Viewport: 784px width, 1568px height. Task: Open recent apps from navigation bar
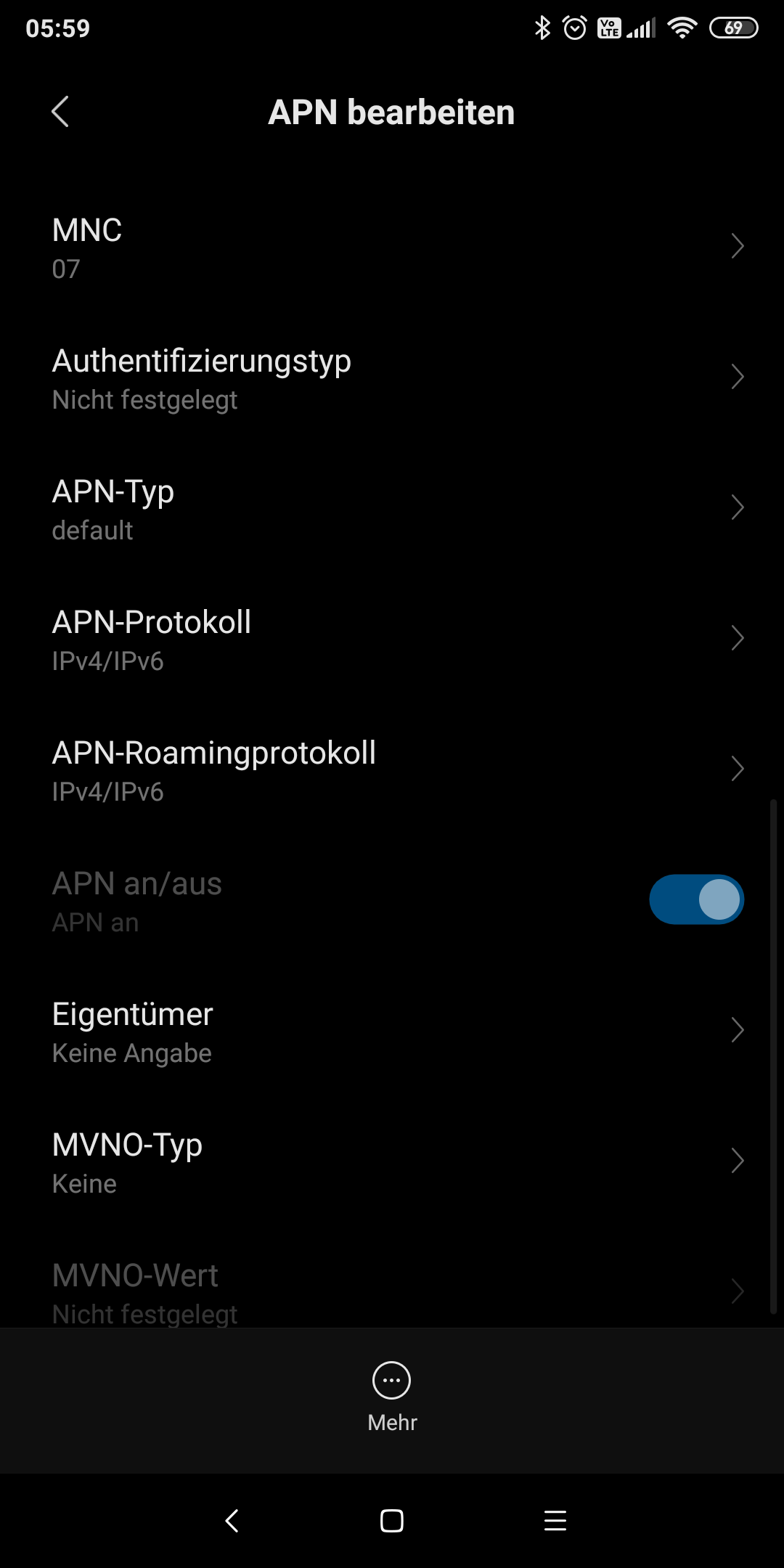tap(555, 1520)
